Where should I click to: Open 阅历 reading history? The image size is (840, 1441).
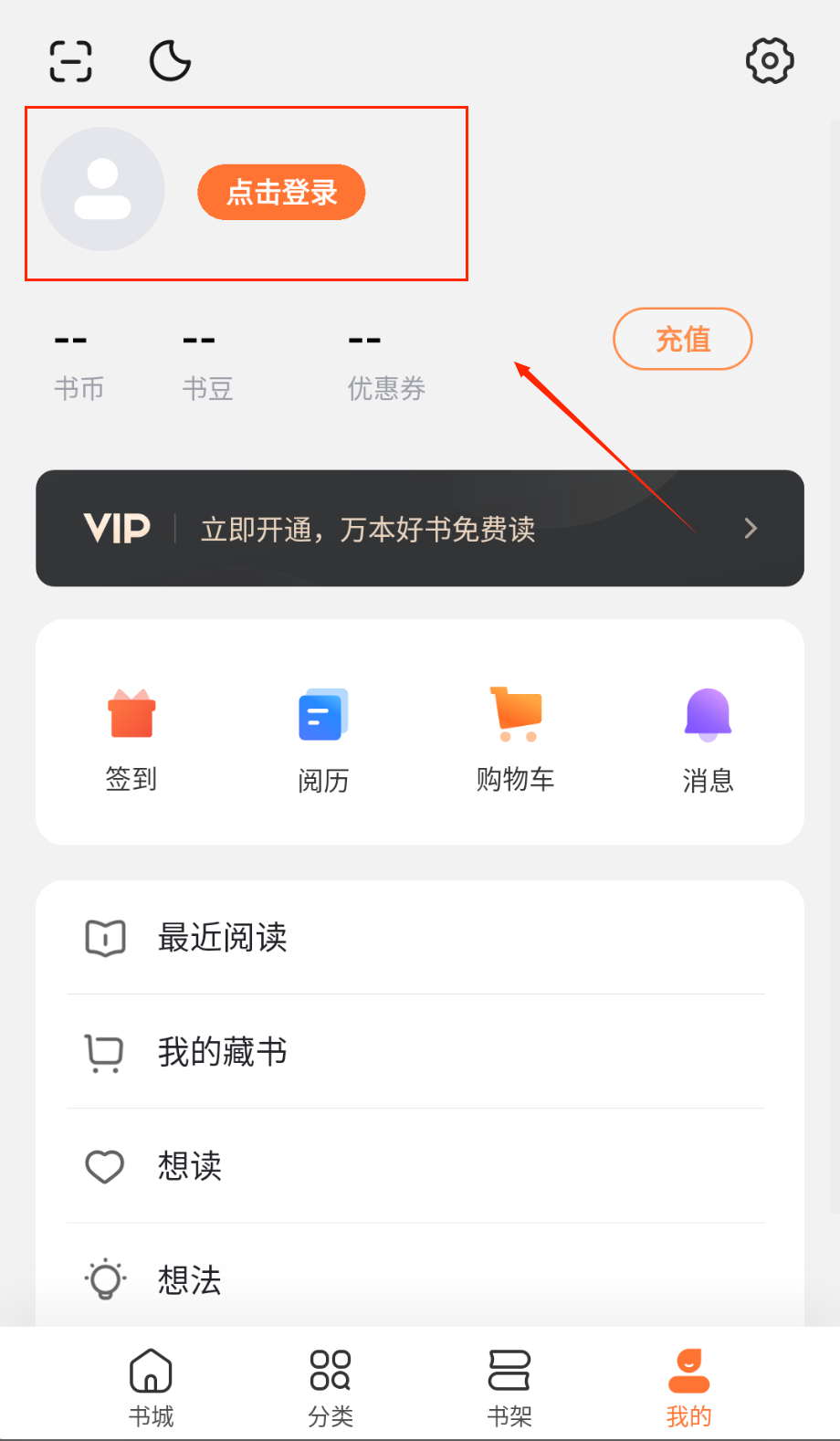coord(323,738)
